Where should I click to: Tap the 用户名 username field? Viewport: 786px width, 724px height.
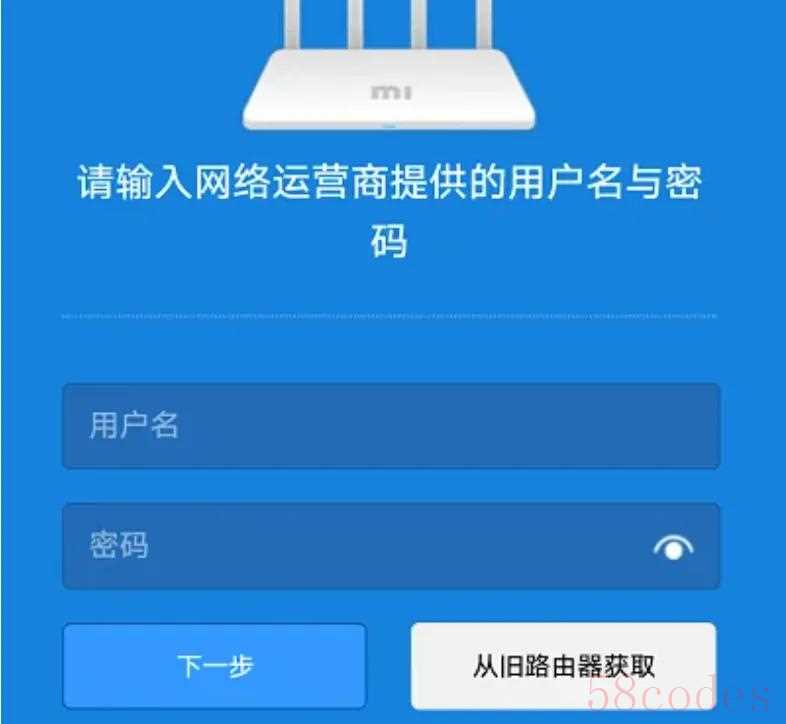[390, 426]
